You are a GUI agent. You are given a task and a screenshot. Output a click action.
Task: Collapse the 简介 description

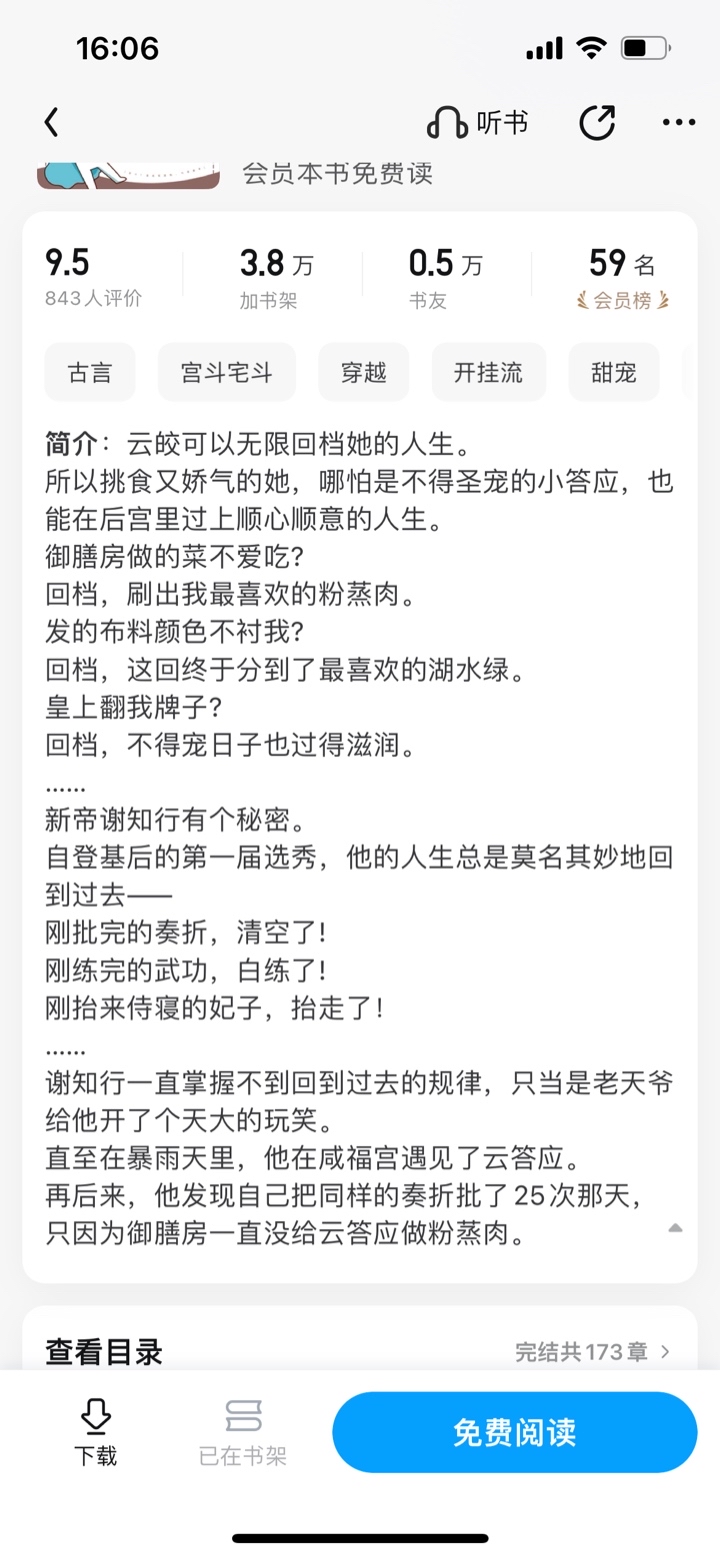(675, 1227)
